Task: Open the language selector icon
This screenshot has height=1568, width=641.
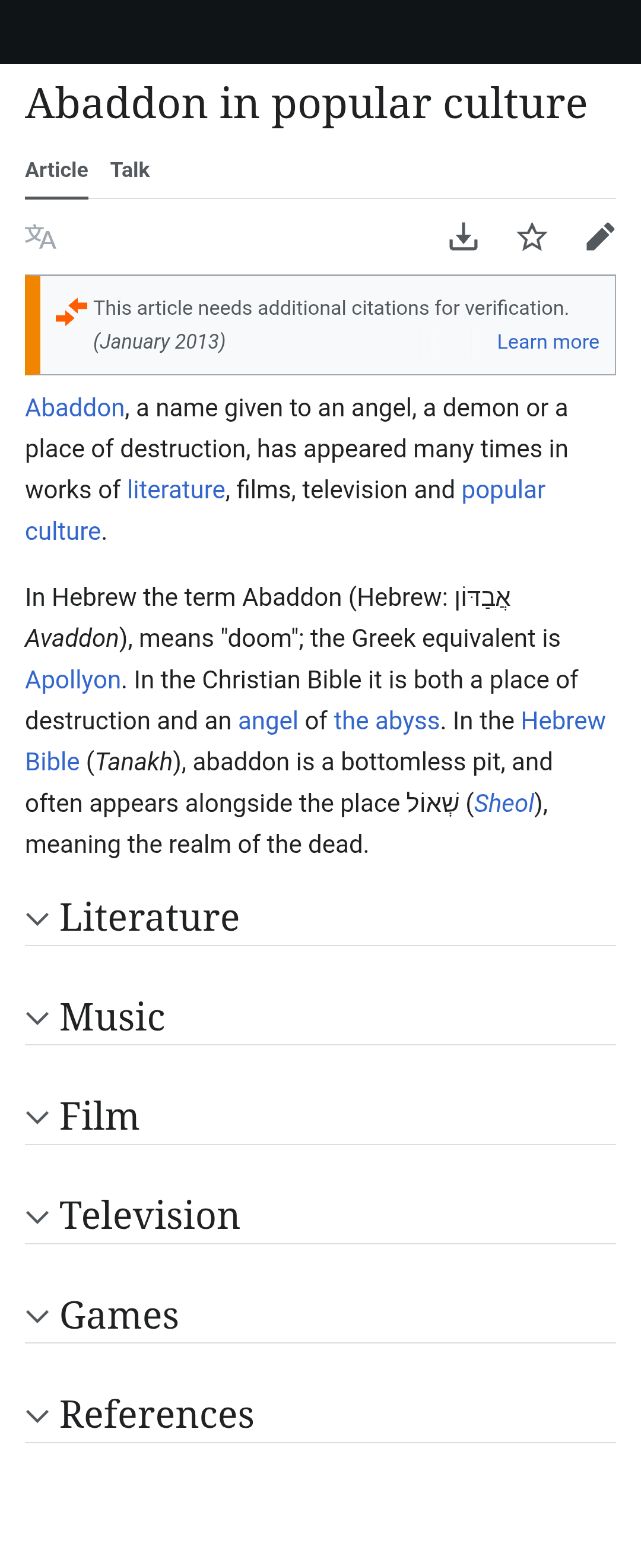Action: point(41,237)
